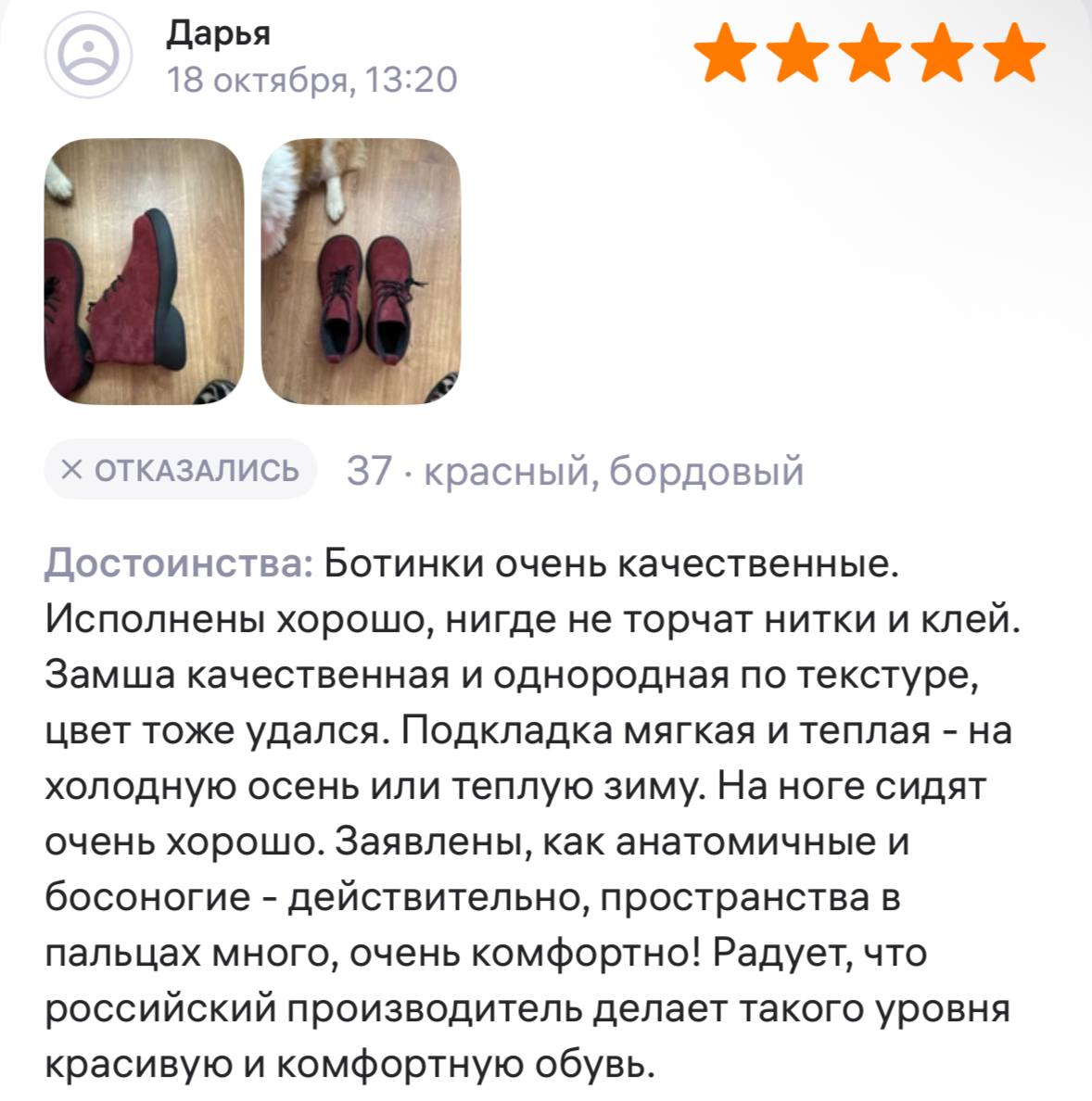Open the first review photo of the burgundy boot
The image size is (1092, 1101).
(x=145, y=271)
